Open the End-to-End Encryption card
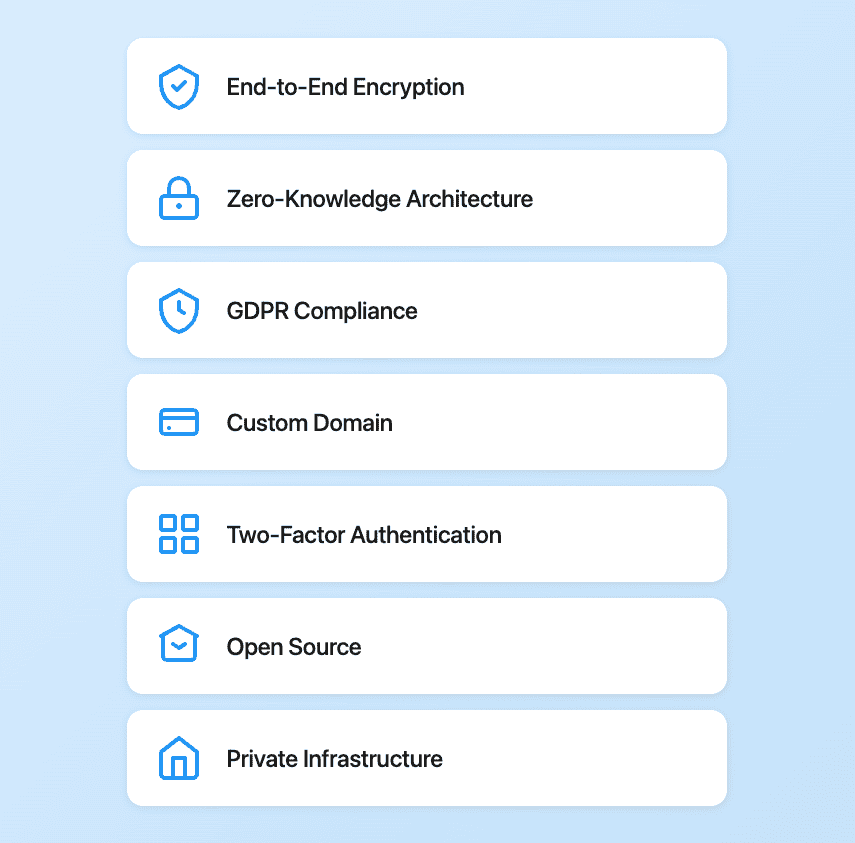 (426, 87)
